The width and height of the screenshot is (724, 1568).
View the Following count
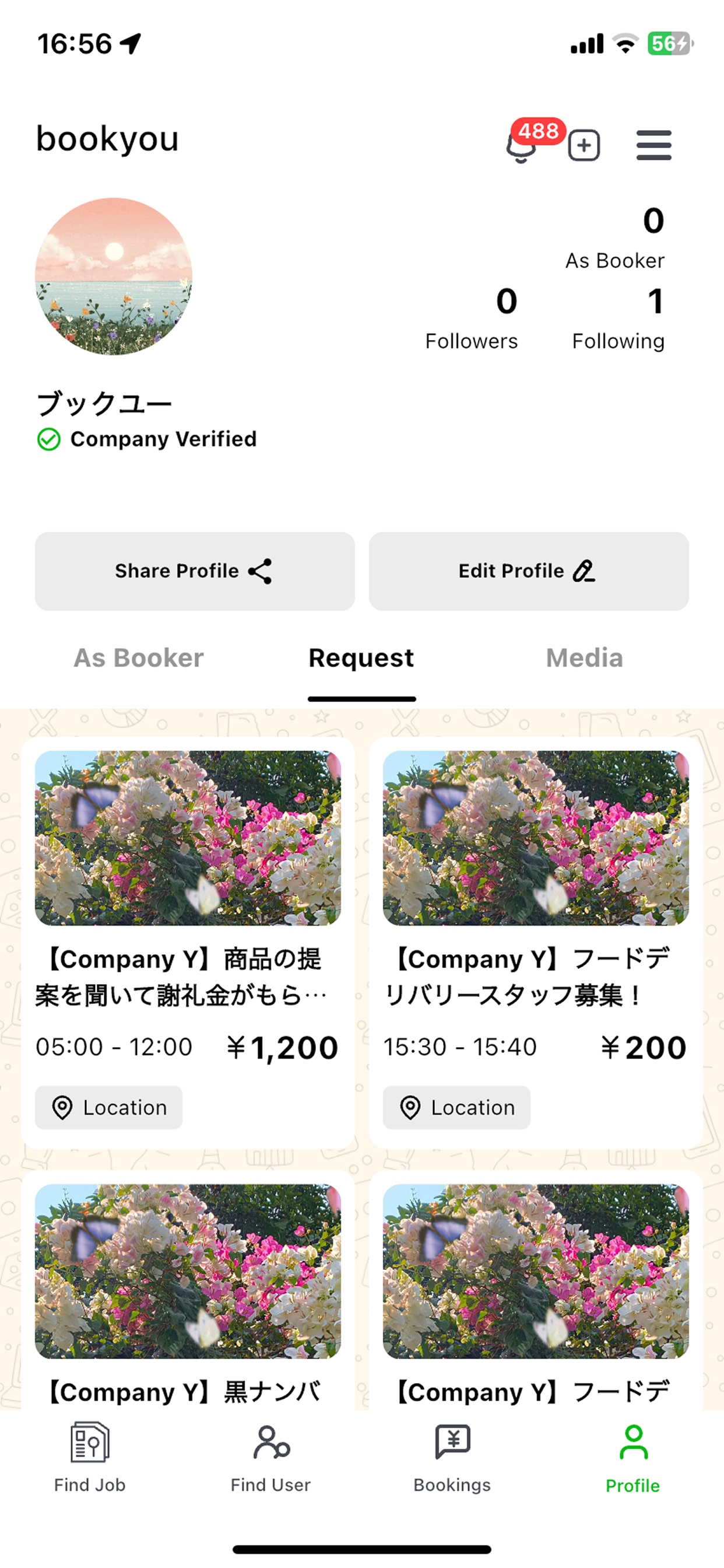pyautogui.click(x=617, y=320)
